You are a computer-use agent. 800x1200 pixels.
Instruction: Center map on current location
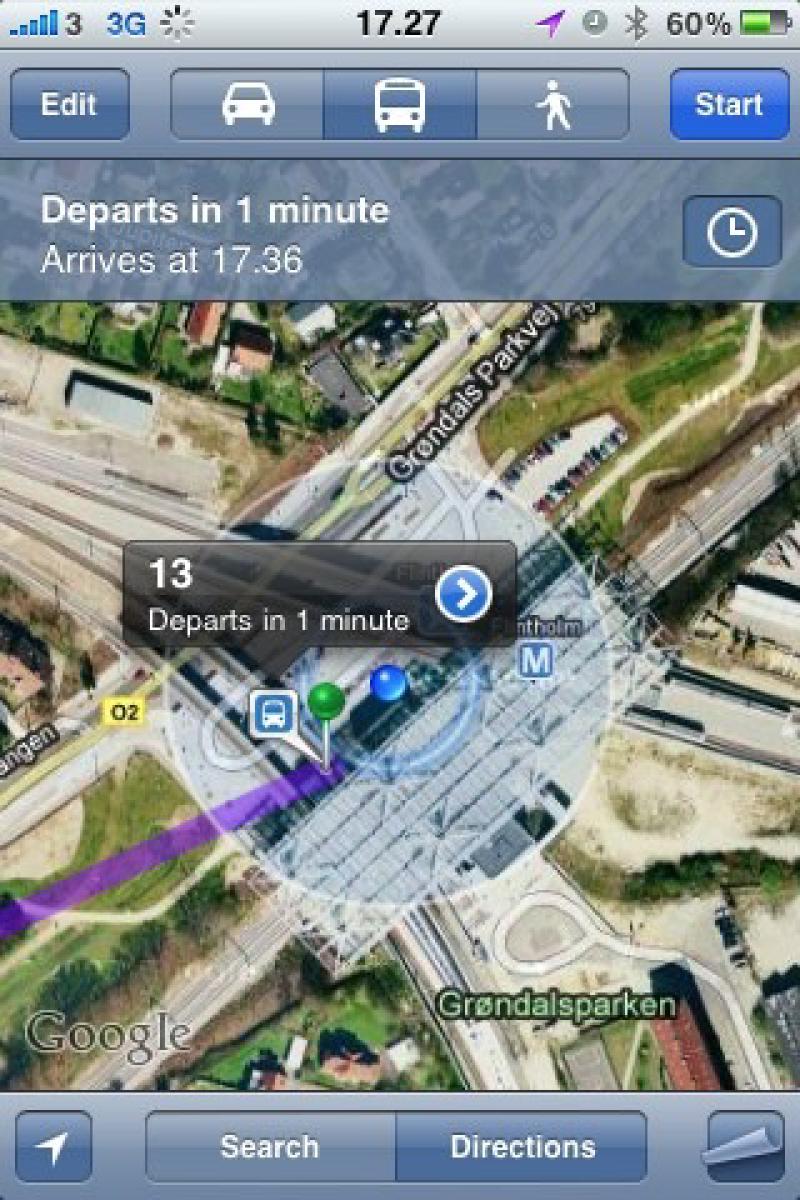(x=54, y=1147)
